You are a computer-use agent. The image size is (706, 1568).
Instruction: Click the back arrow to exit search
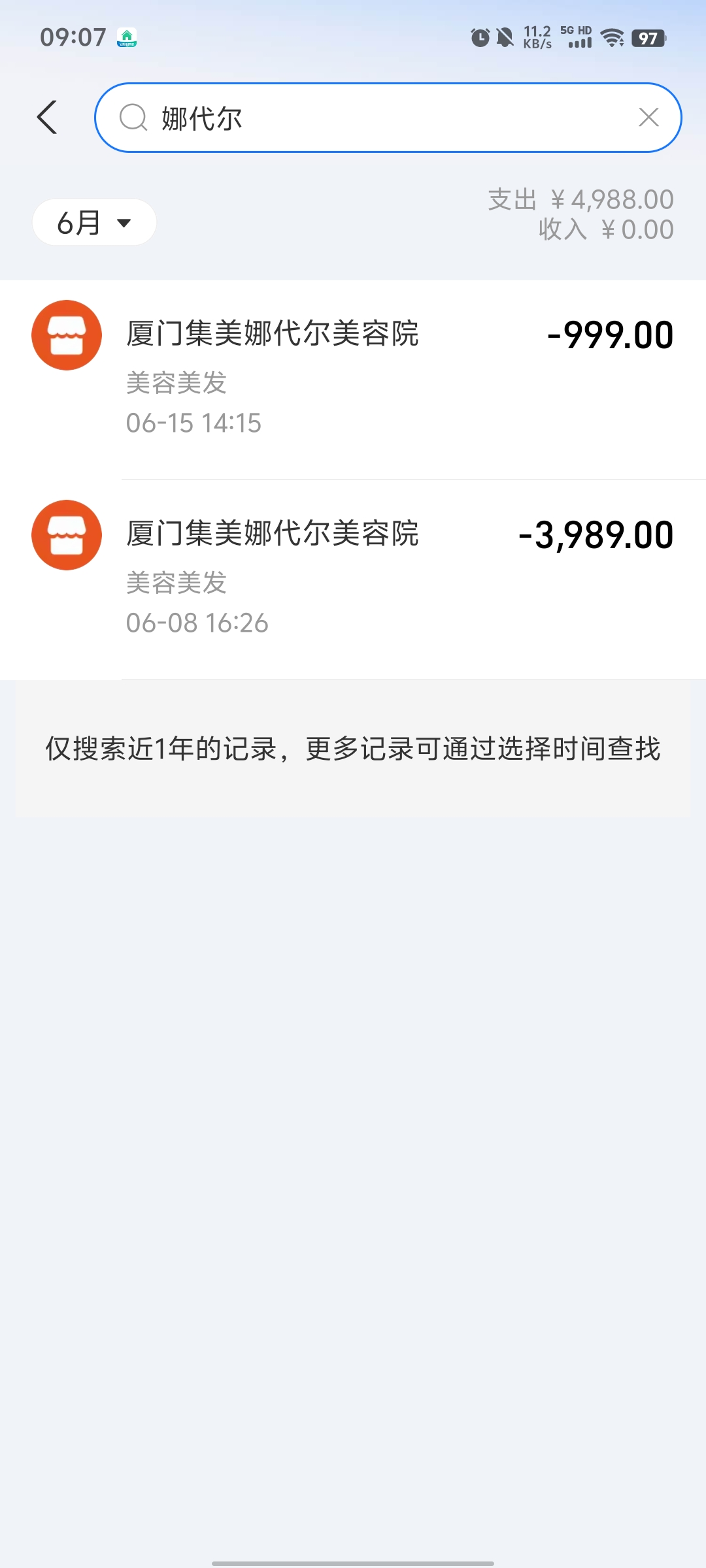click(47, 118)
